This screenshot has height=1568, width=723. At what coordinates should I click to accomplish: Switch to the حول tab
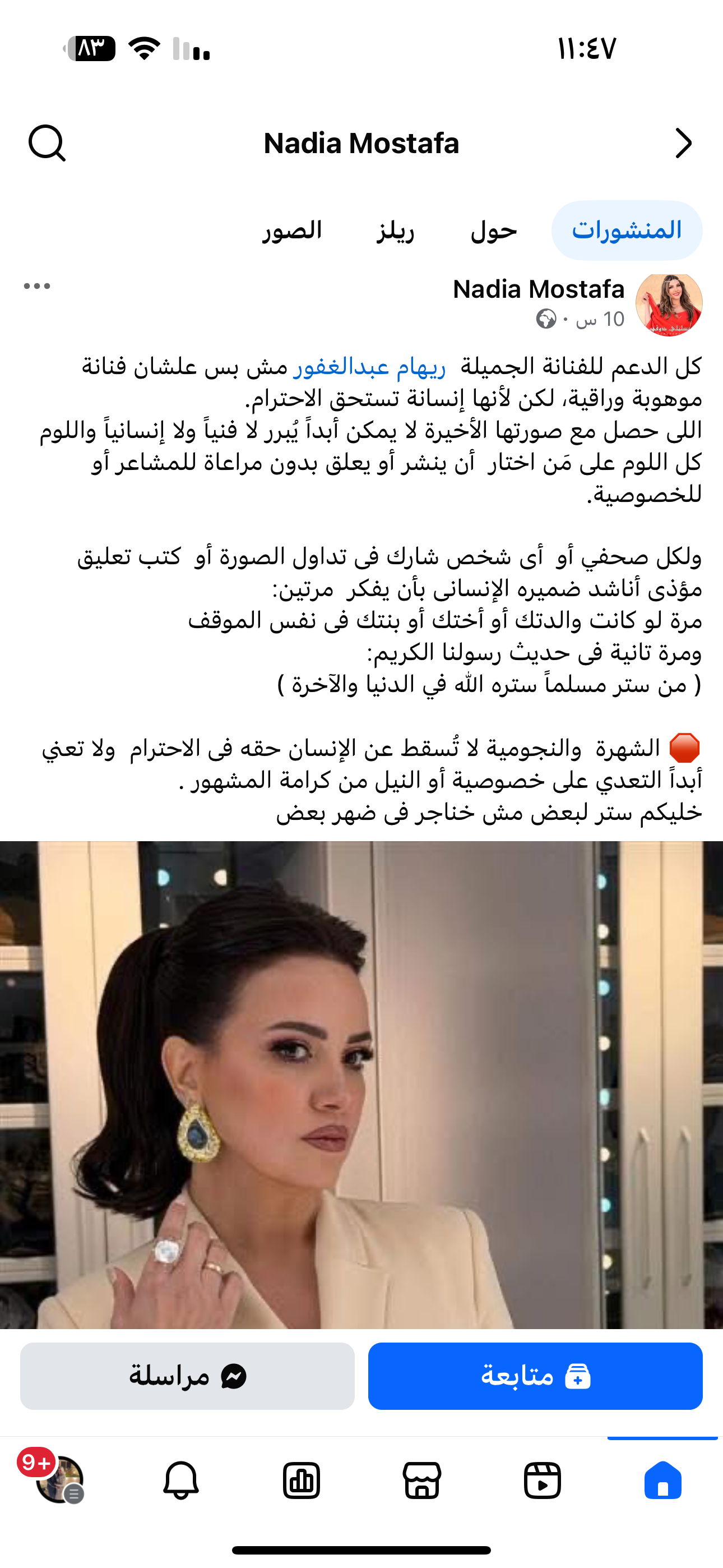click(x=493, y=230)
